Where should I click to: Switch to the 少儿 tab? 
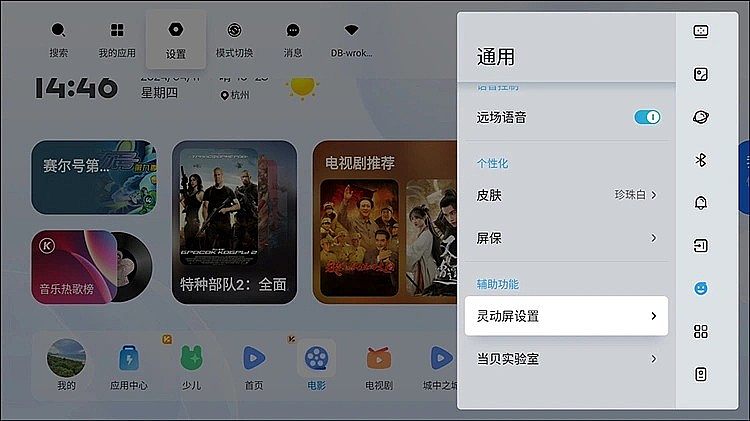point(191,365)
